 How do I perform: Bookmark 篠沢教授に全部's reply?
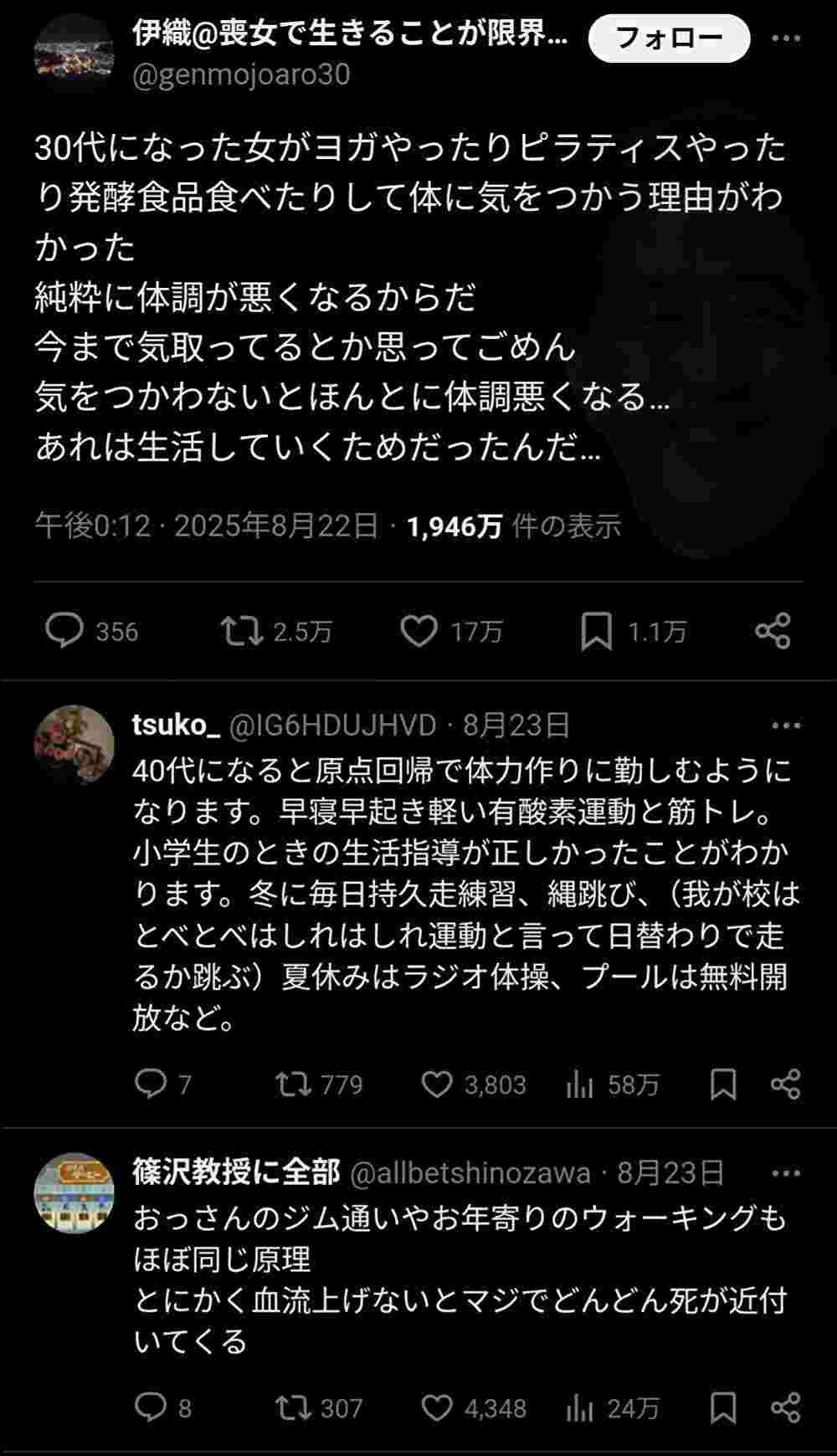coord(722,1408)
